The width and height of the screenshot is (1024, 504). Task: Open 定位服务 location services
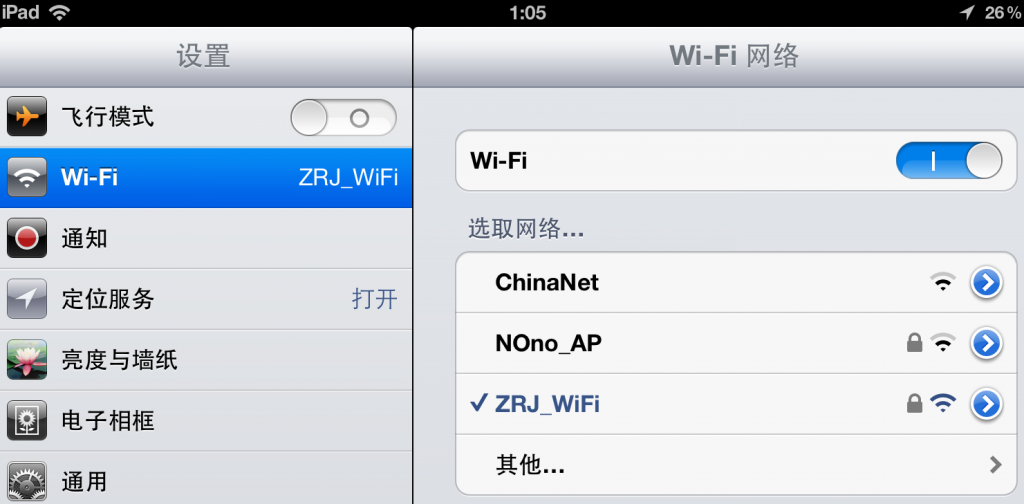point(205,298)
